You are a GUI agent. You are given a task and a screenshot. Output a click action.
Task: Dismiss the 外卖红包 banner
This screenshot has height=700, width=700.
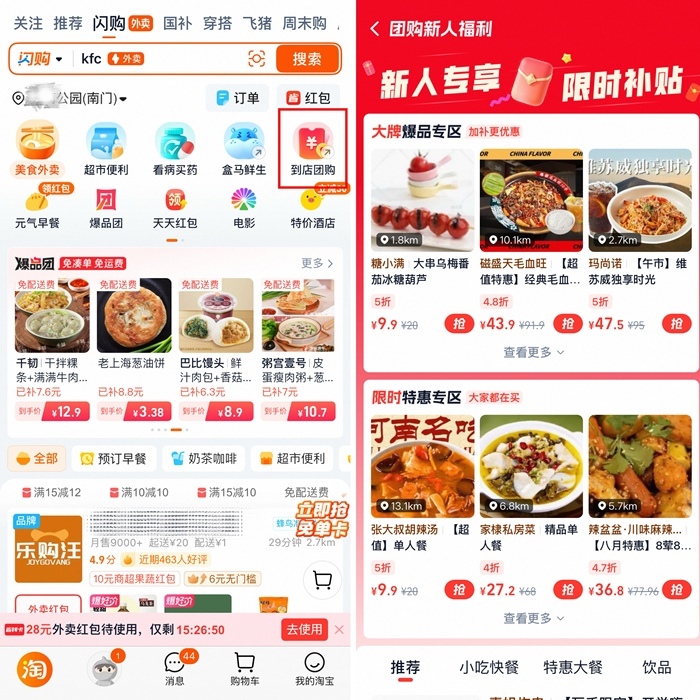pyautogui.click(x=339, y=629)
